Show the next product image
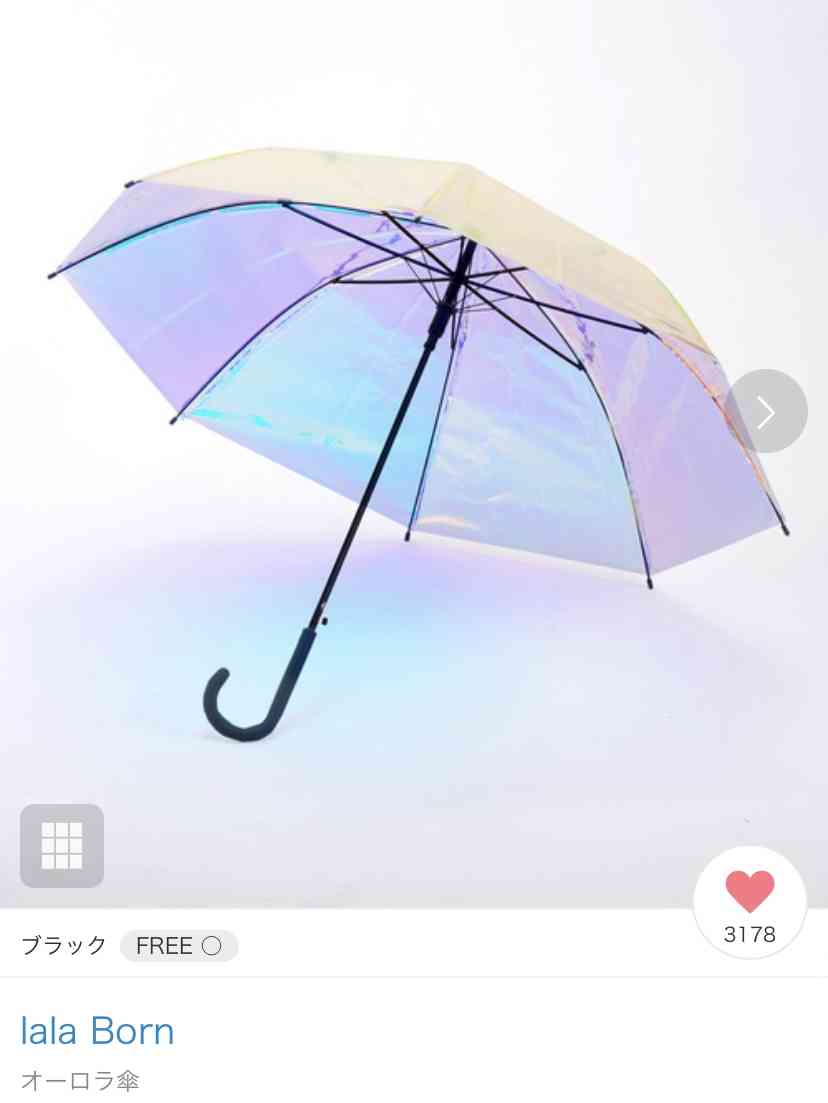The height and width of the screenshot is (1103, 828). [765, 411]
